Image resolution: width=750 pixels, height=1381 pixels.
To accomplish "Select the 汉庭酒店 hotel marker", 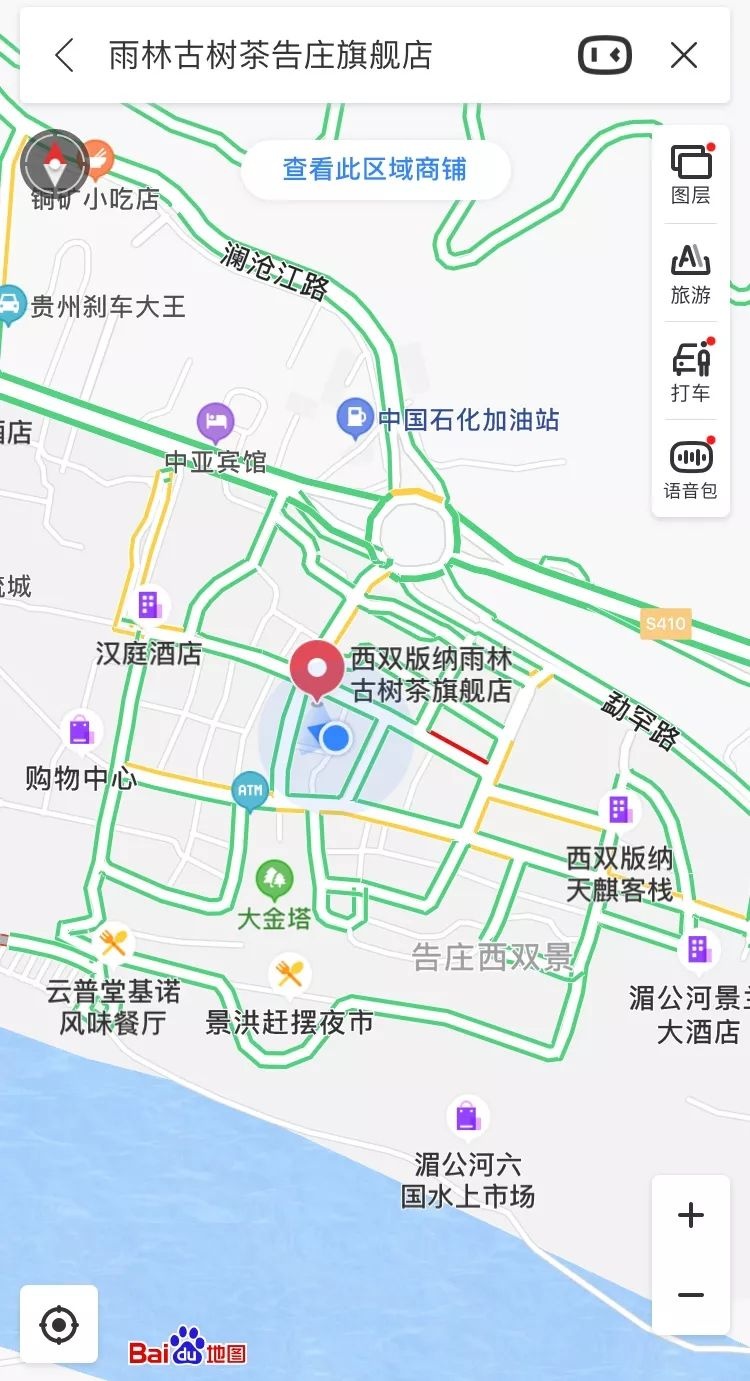I will point(149,605).
